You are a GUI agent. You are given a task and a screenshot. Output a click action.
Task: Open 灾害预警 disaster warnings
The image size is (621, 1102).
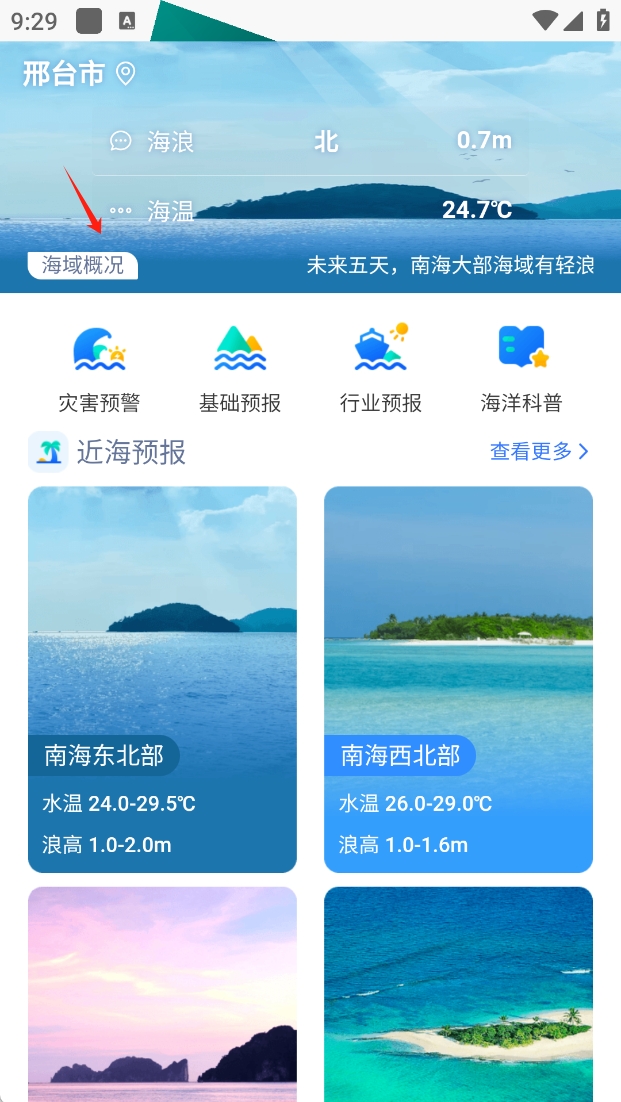[99, 368]
